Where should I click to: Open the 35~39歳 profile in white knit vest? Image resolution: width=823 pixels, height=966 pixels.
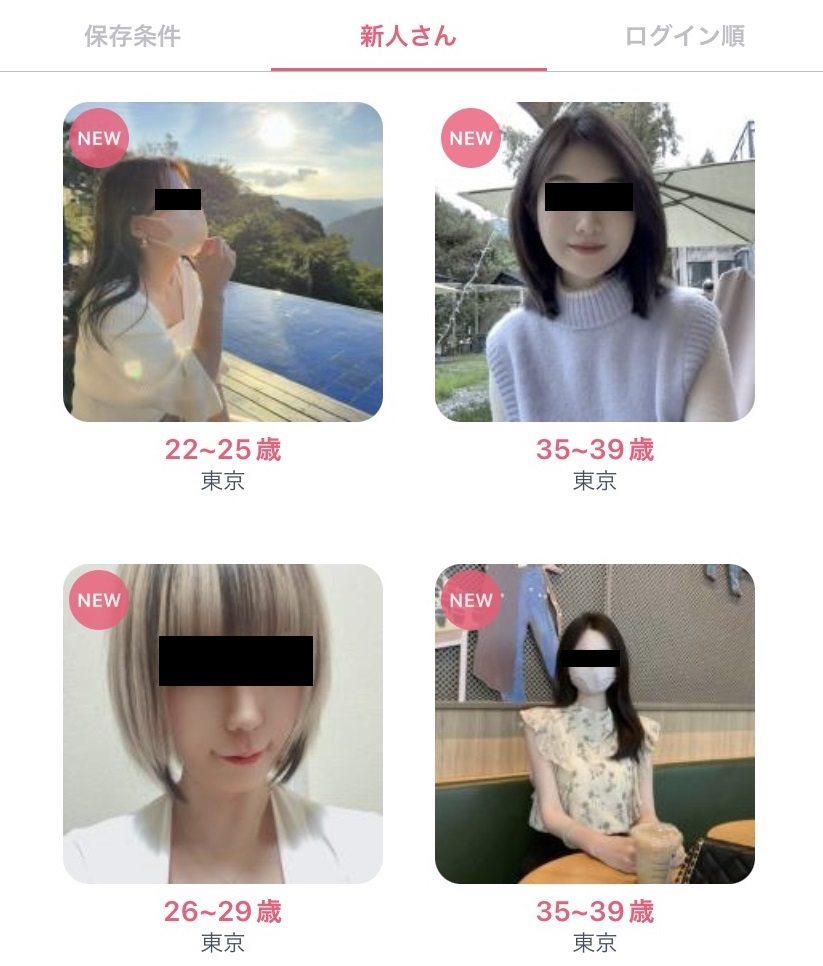[594, 262]
